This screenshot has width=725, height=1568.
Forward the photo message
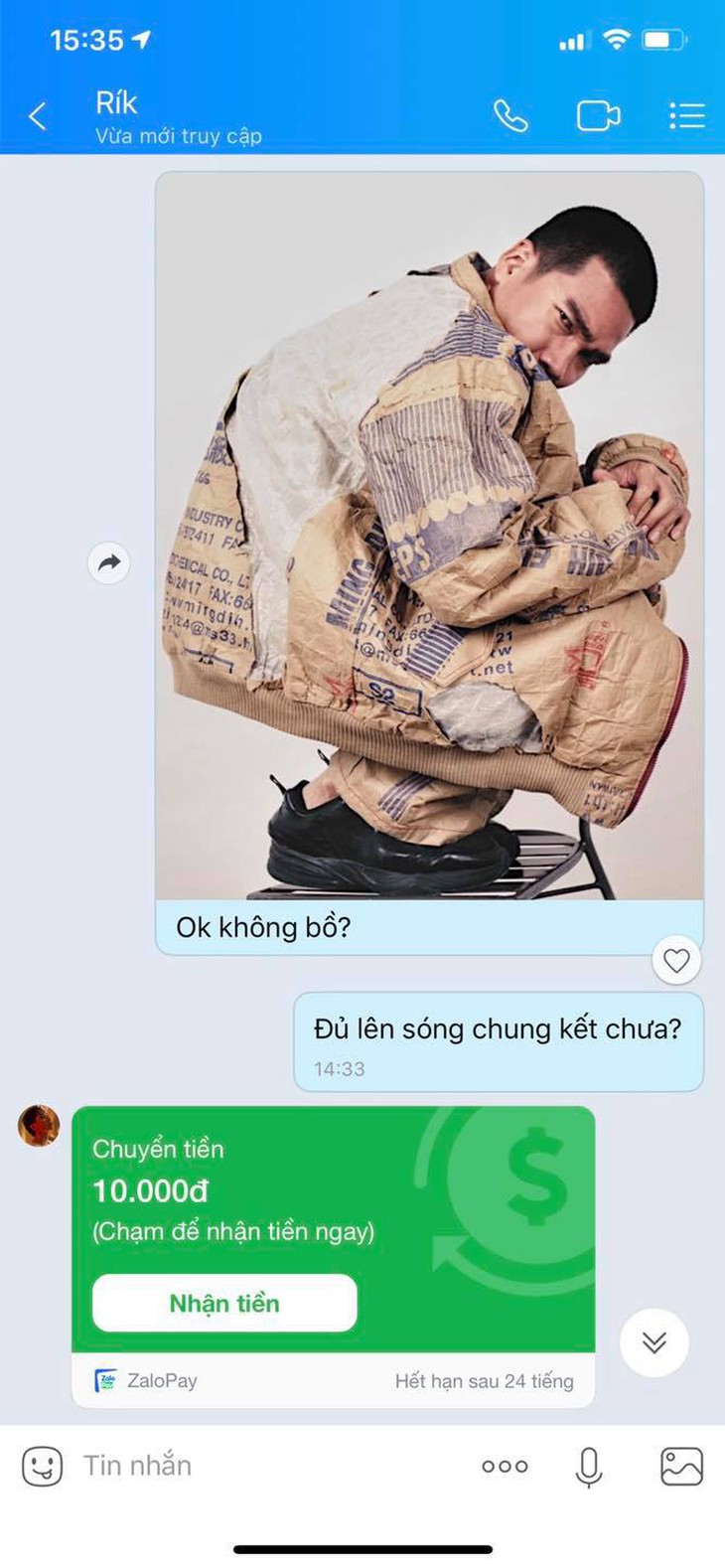point(109,563)
